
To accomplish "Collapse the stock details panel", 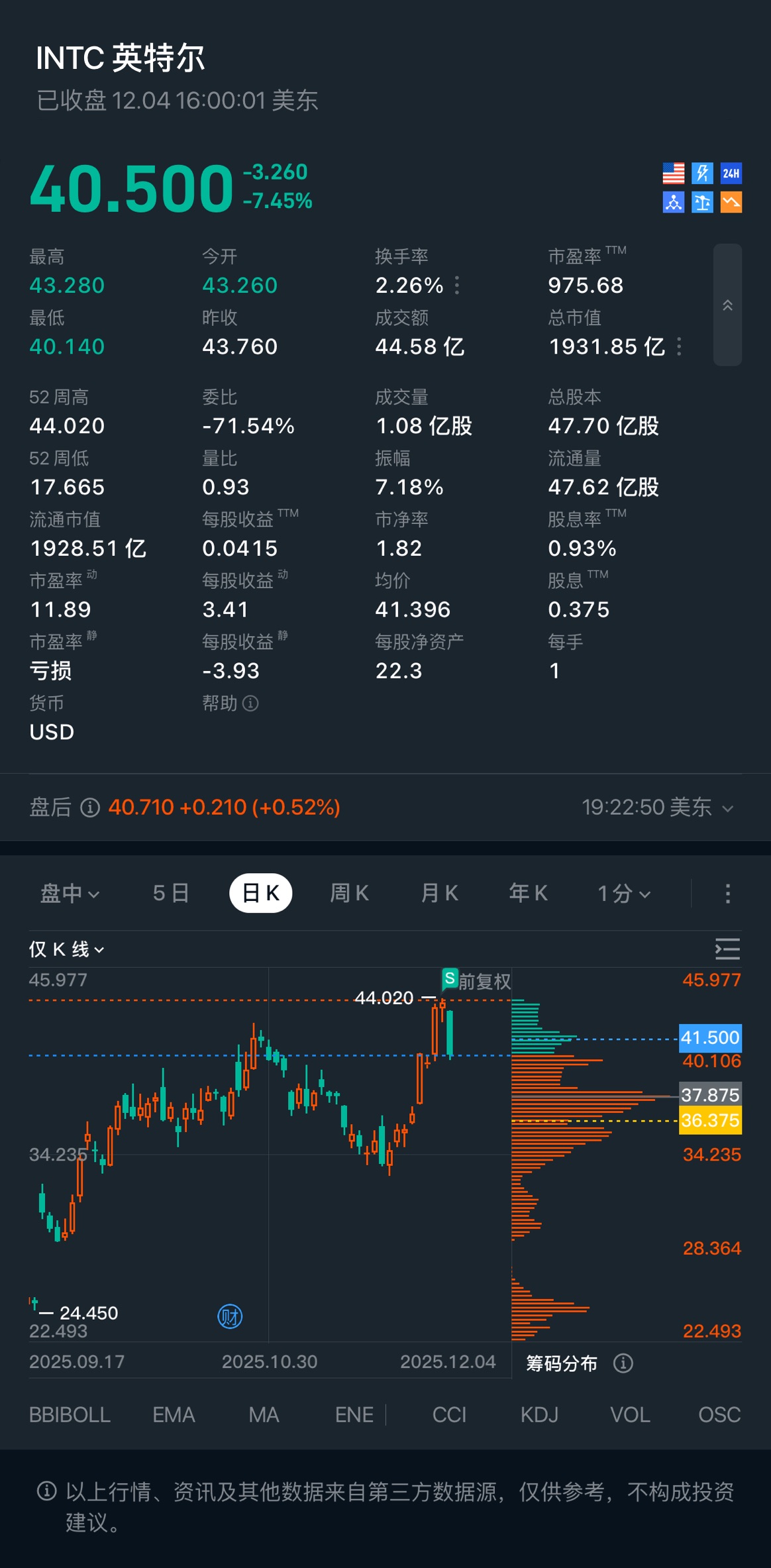I will click(x=727, y=305).
